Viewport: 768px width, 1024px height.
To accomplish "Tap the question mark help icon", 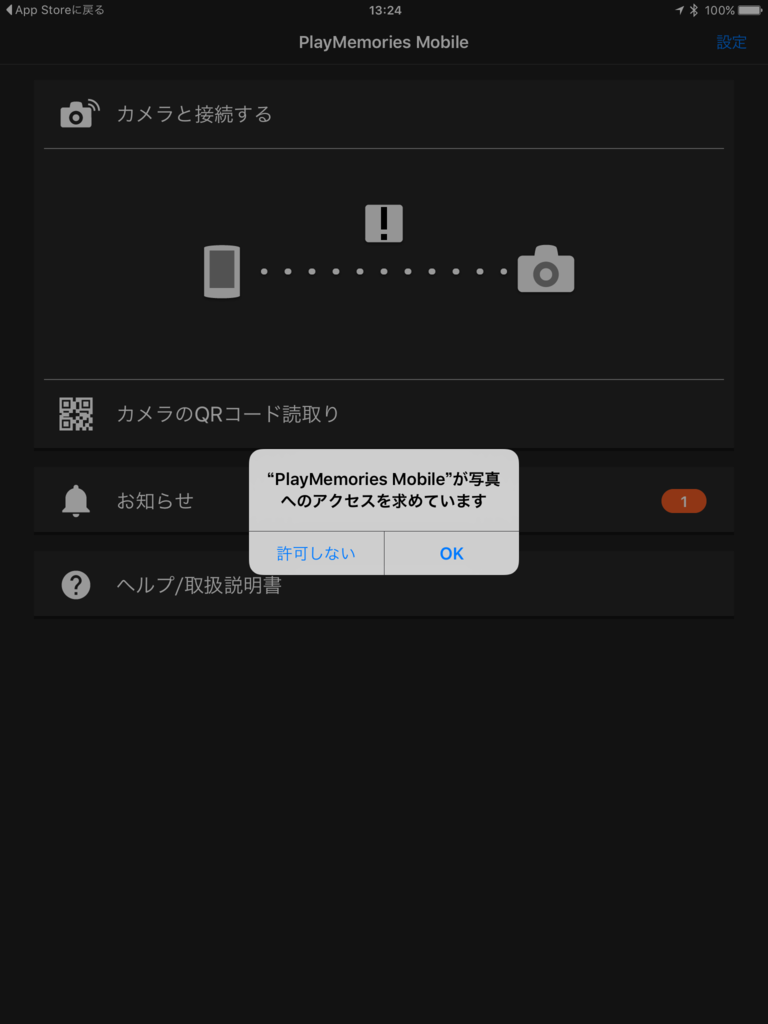I will [x=75, y=584].
